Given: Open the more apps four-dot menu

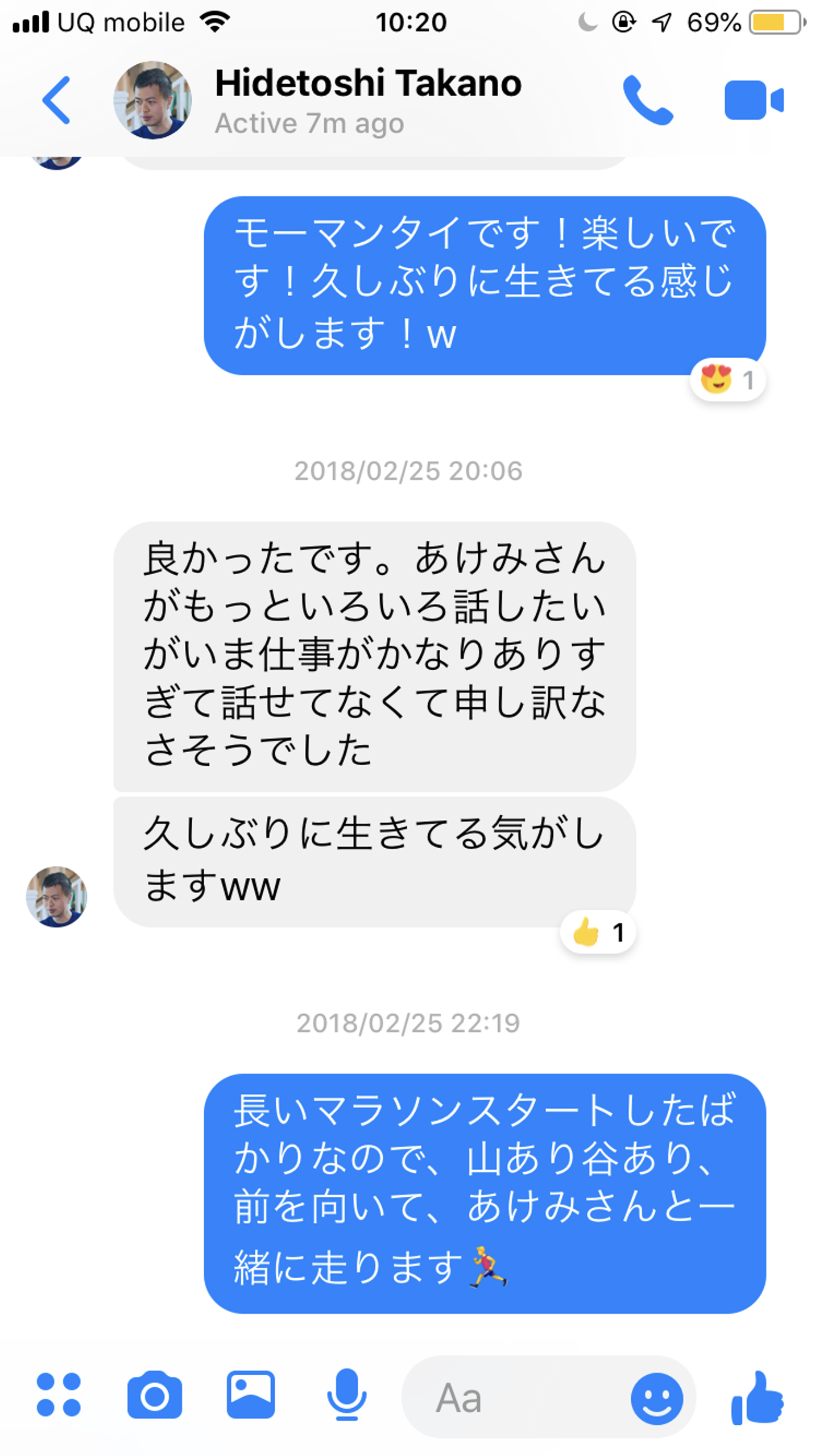Looking at the screenshot, I should click(58, 1394).
